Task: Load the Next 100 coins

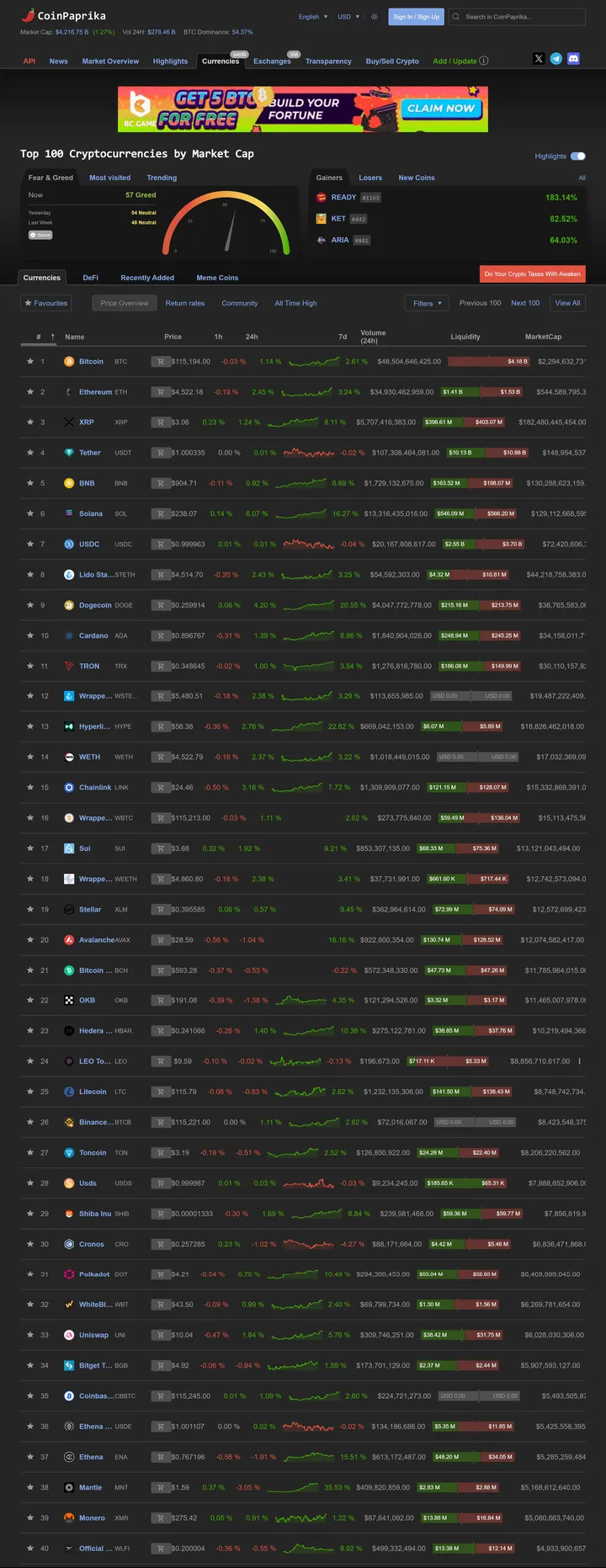Action: pos(525,303)
